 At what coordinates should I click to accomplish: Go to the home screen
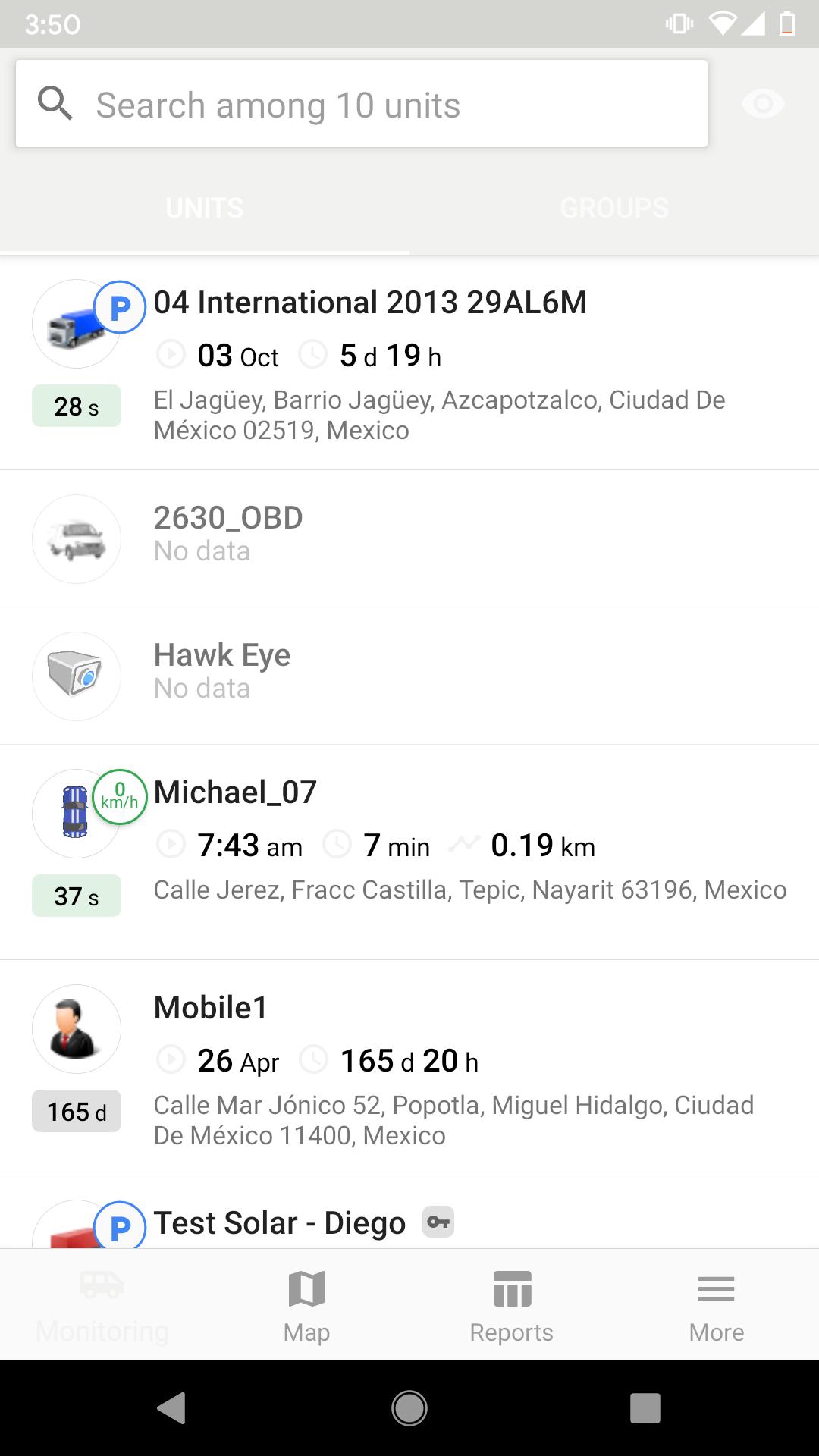409,1408
